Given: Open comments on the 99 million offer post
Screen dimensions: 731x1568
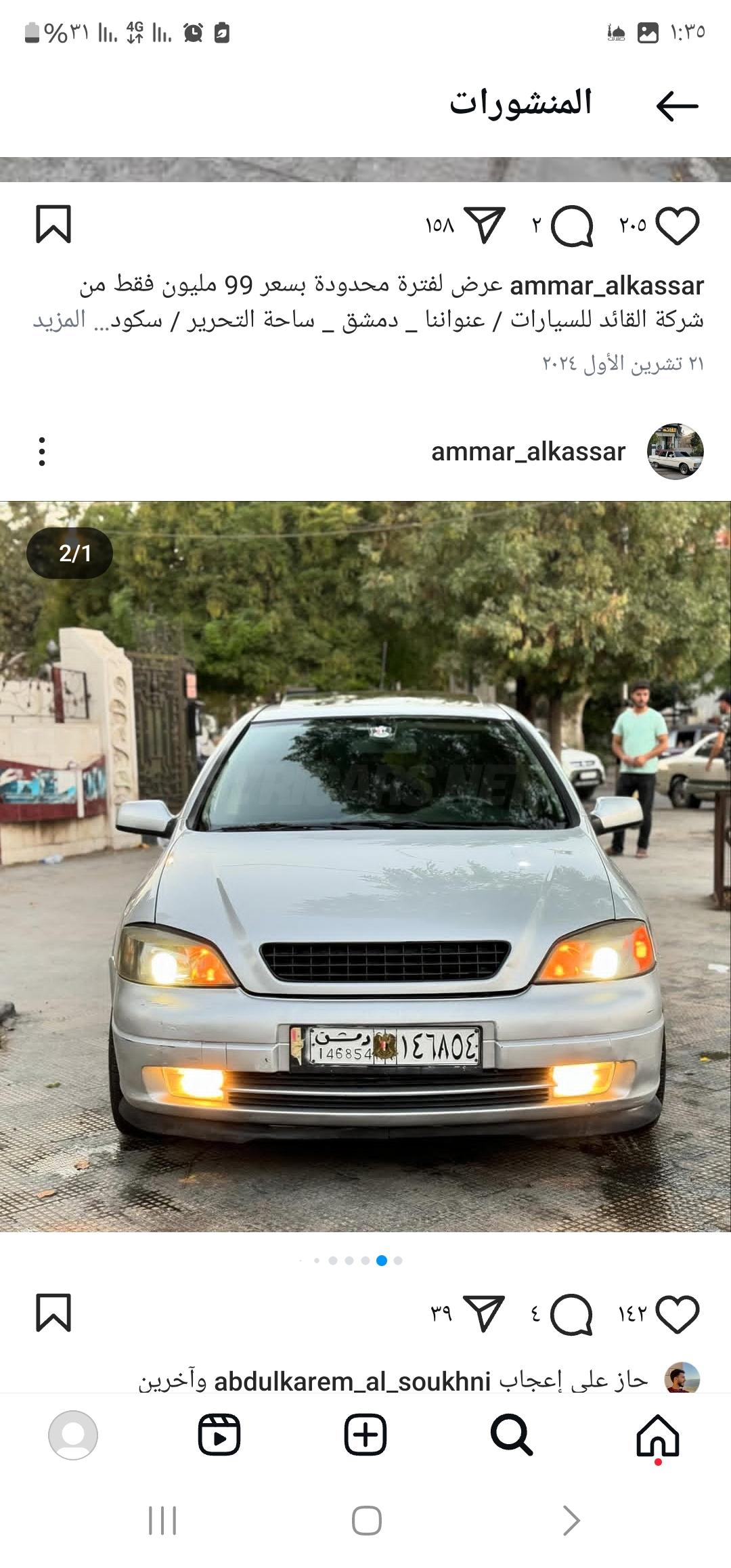Looking at the screenshot, I should coord(572,226).
